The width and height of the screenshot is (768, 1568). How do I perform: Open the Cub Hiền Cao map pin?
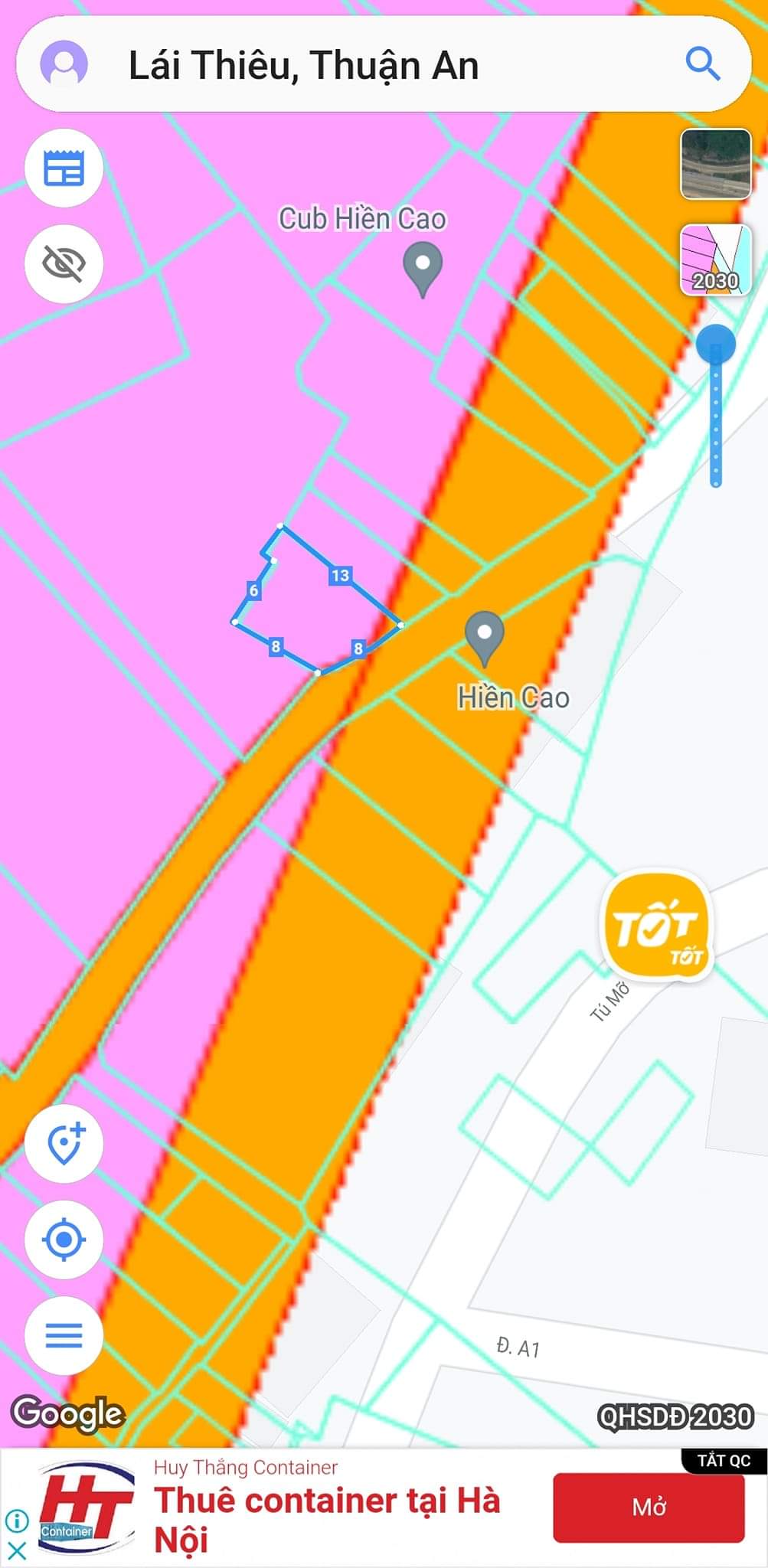pyautogui.click(x=423, y=266)
